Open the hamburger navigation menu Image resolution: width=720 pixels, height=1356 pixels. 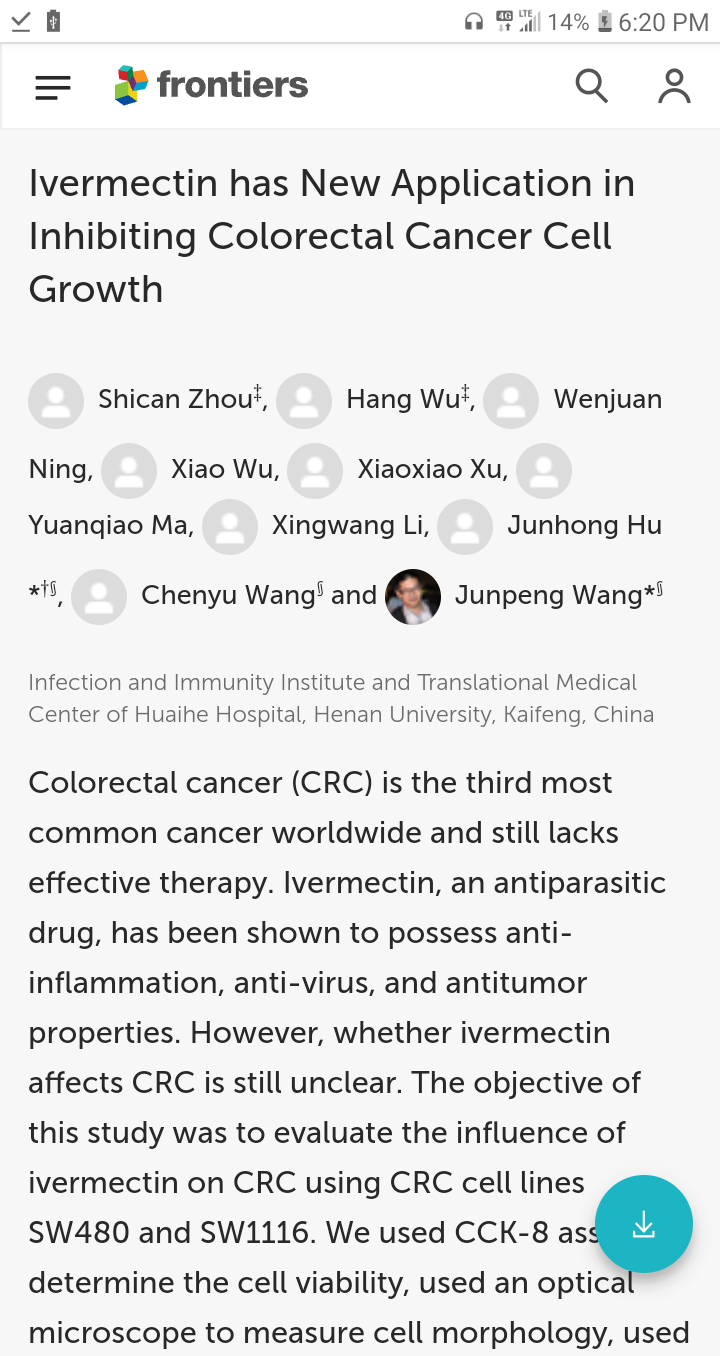(x=53, y=87)
